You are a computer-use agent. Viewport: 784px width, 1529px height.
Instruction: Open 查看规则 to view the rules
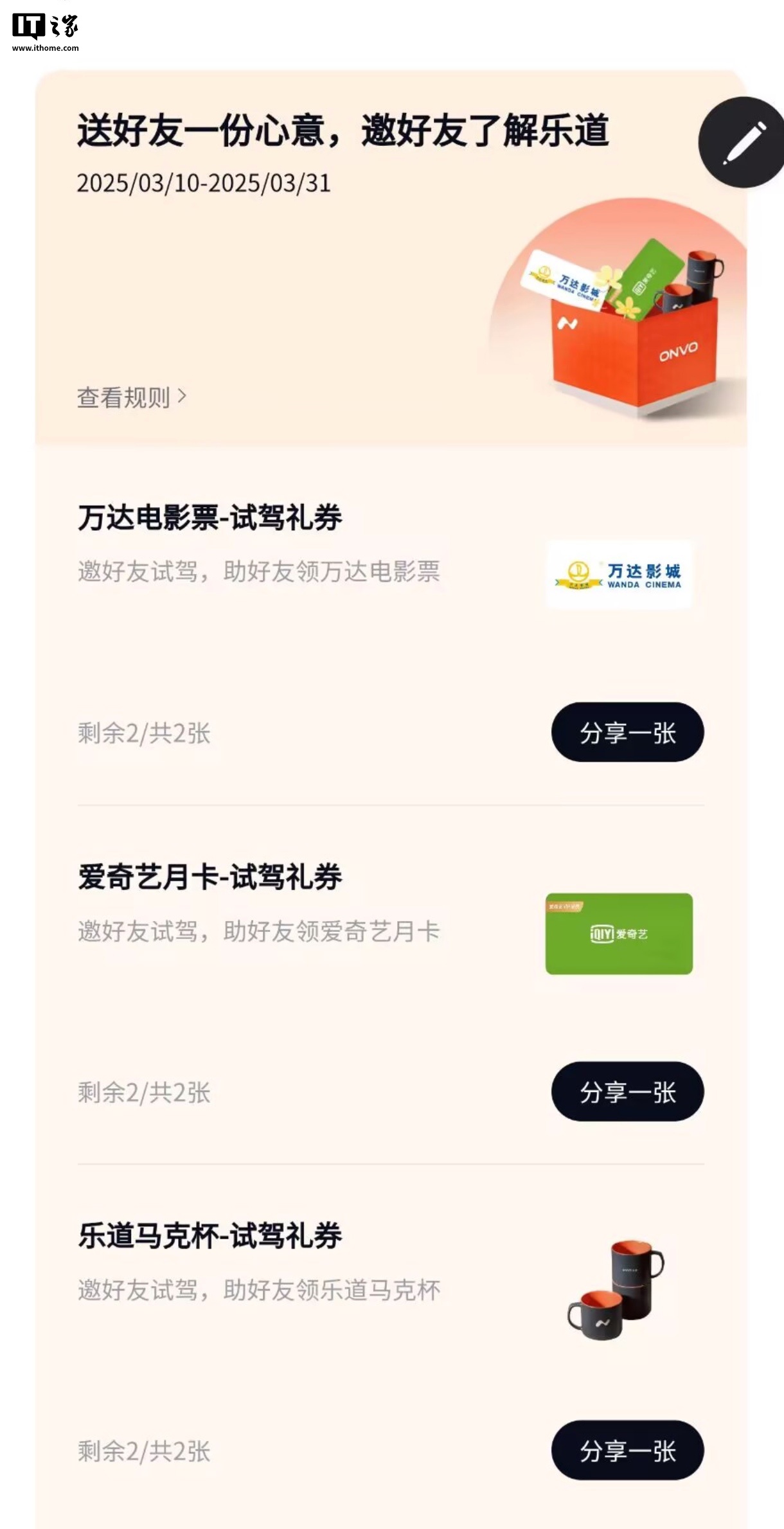point(131,397)
